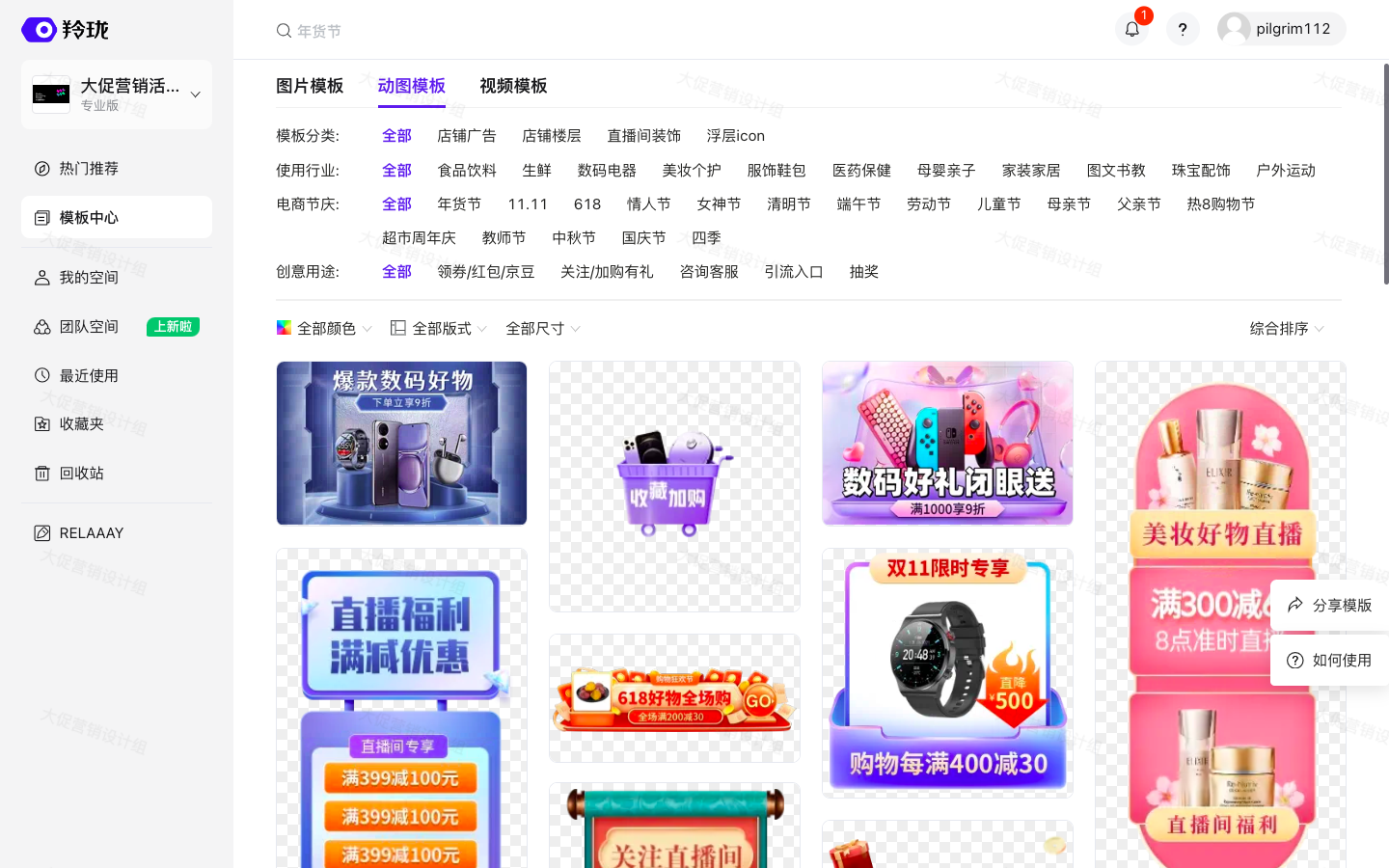Open the 爆款数码好物 template
Screen dimensions: 1389x868
[x=401, y=444]
